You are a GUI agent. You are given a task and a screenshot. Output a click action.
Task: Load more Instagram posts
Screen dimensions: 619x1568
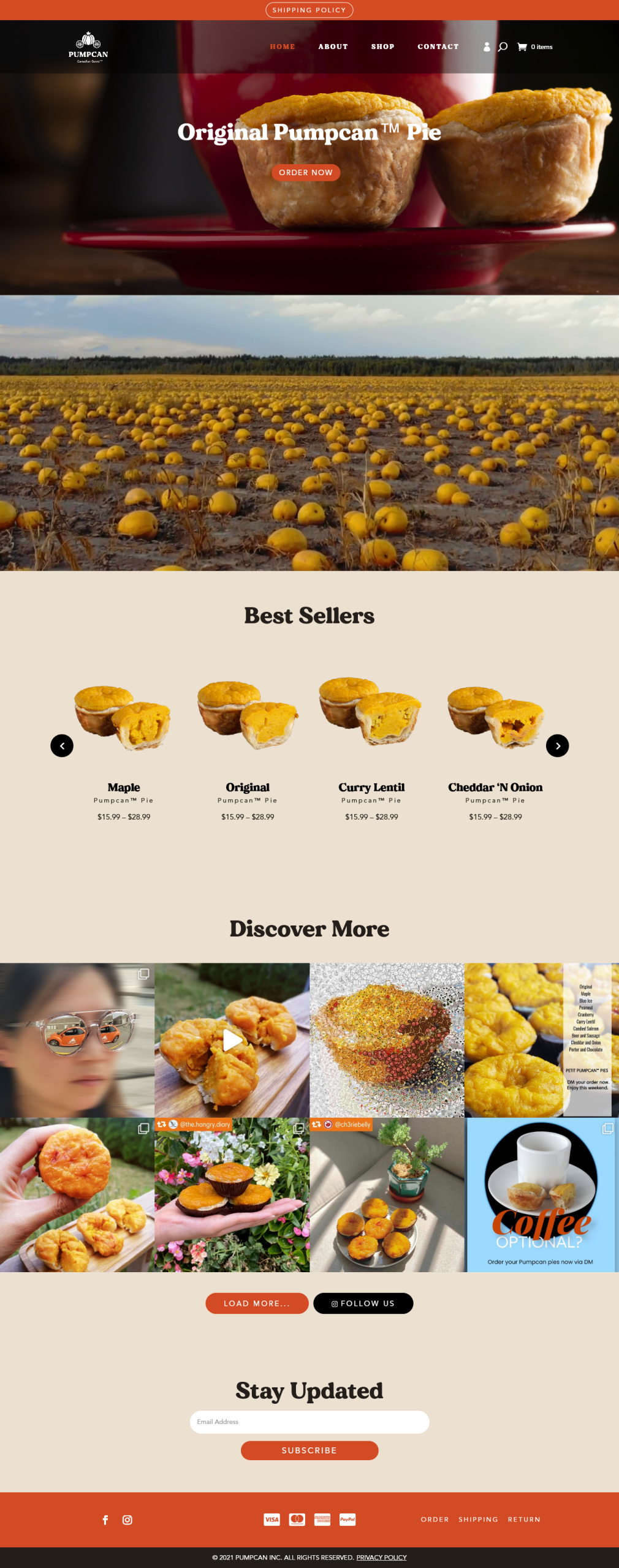(x=257, y=1303)
